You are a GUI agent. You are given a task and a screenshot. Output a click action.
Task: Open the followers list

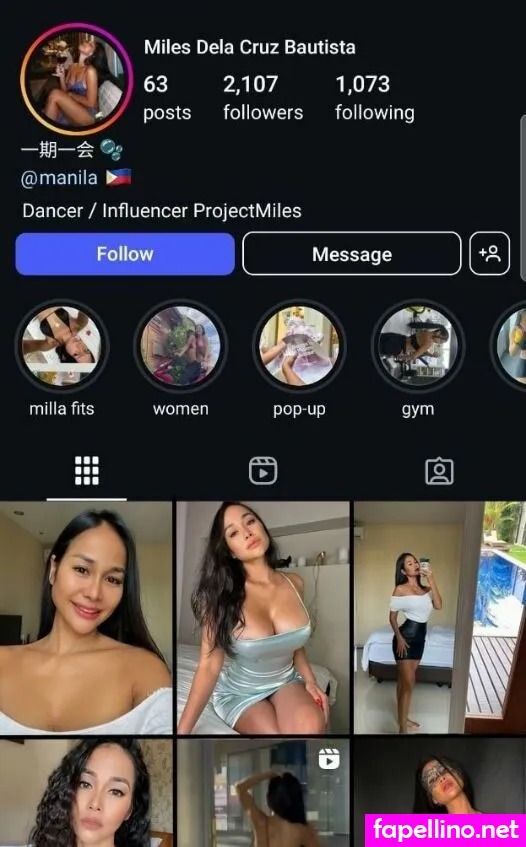pyautogui.click(x=263, y=98)
